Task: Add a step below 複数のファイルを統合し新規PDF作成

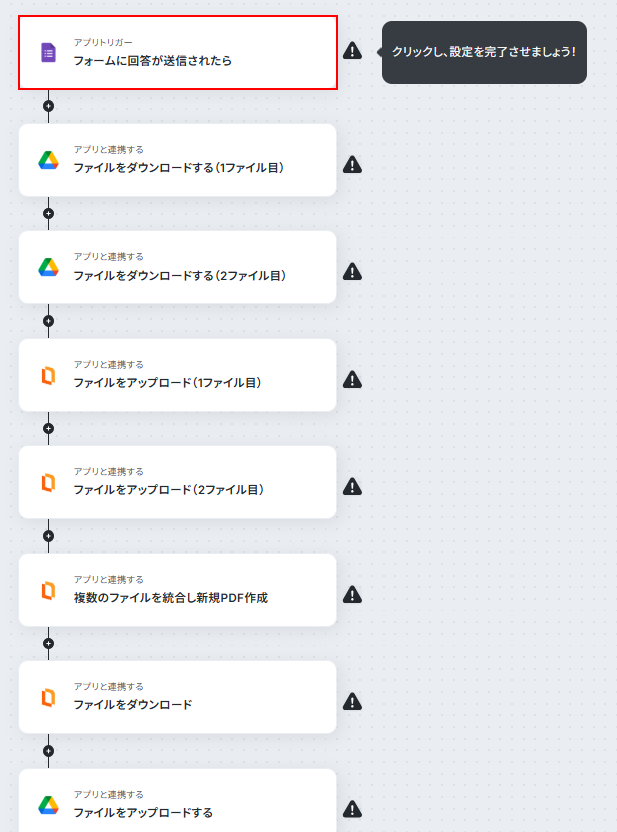Action: (48, 643)
